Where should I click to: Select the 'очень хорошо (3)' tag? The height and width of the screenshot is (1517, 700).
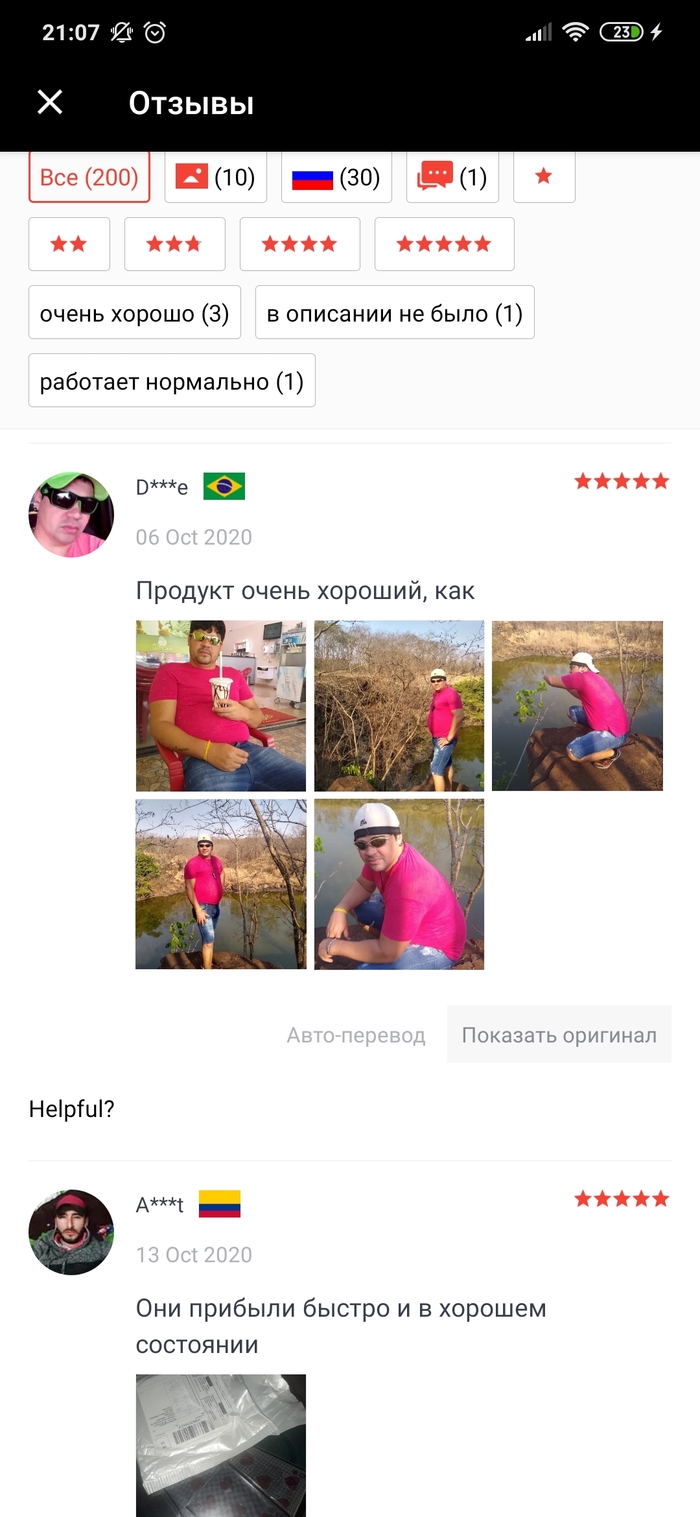tap(134, 313)
